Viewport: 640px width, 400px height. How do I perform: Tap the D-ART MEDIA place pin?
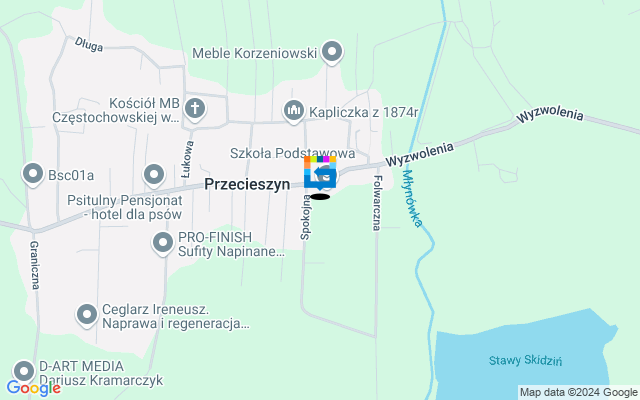click(25, 370)
